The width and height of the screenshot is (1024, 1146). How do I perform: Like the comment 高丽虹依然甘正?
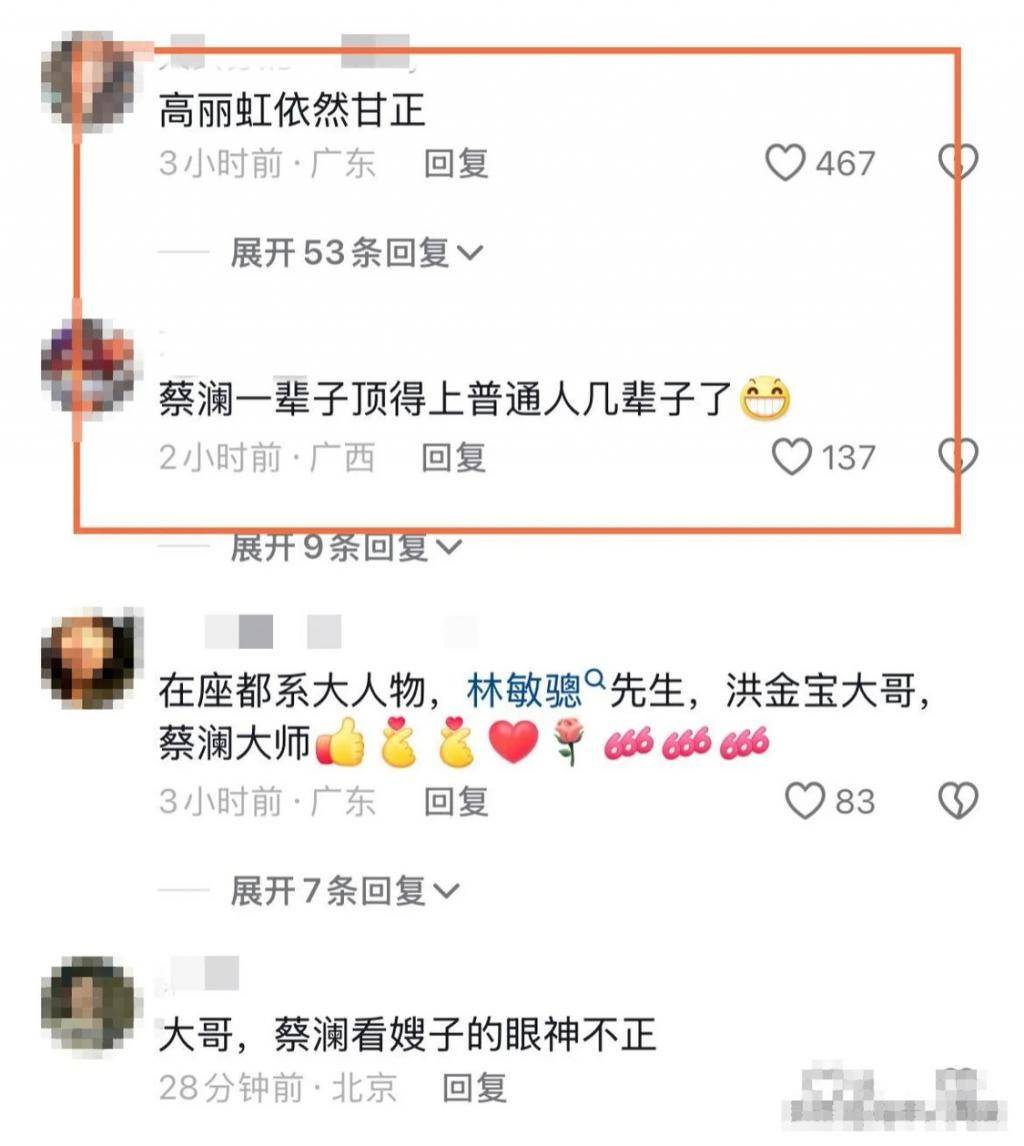(x=786, y=163)
